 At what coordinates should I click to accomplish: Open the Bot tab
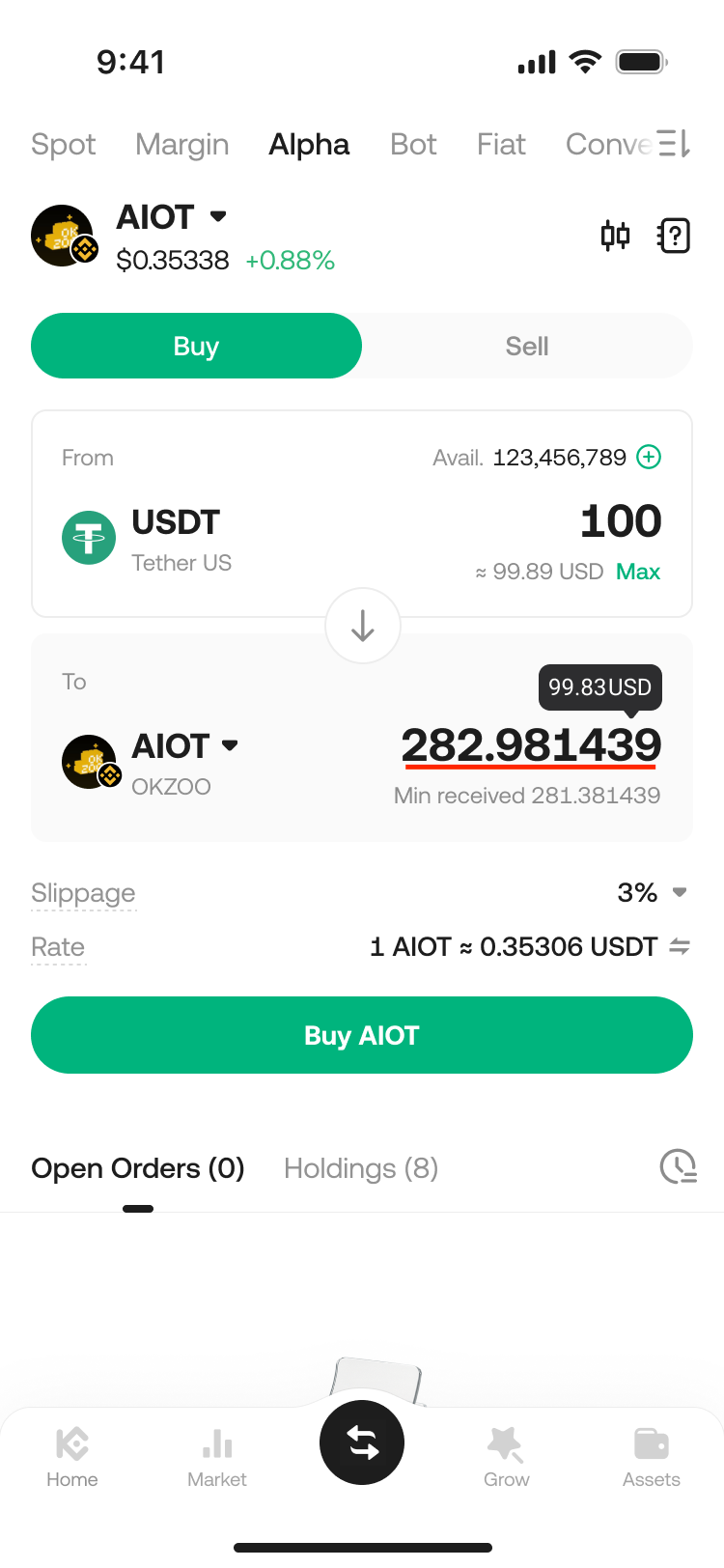click(413, 145)
